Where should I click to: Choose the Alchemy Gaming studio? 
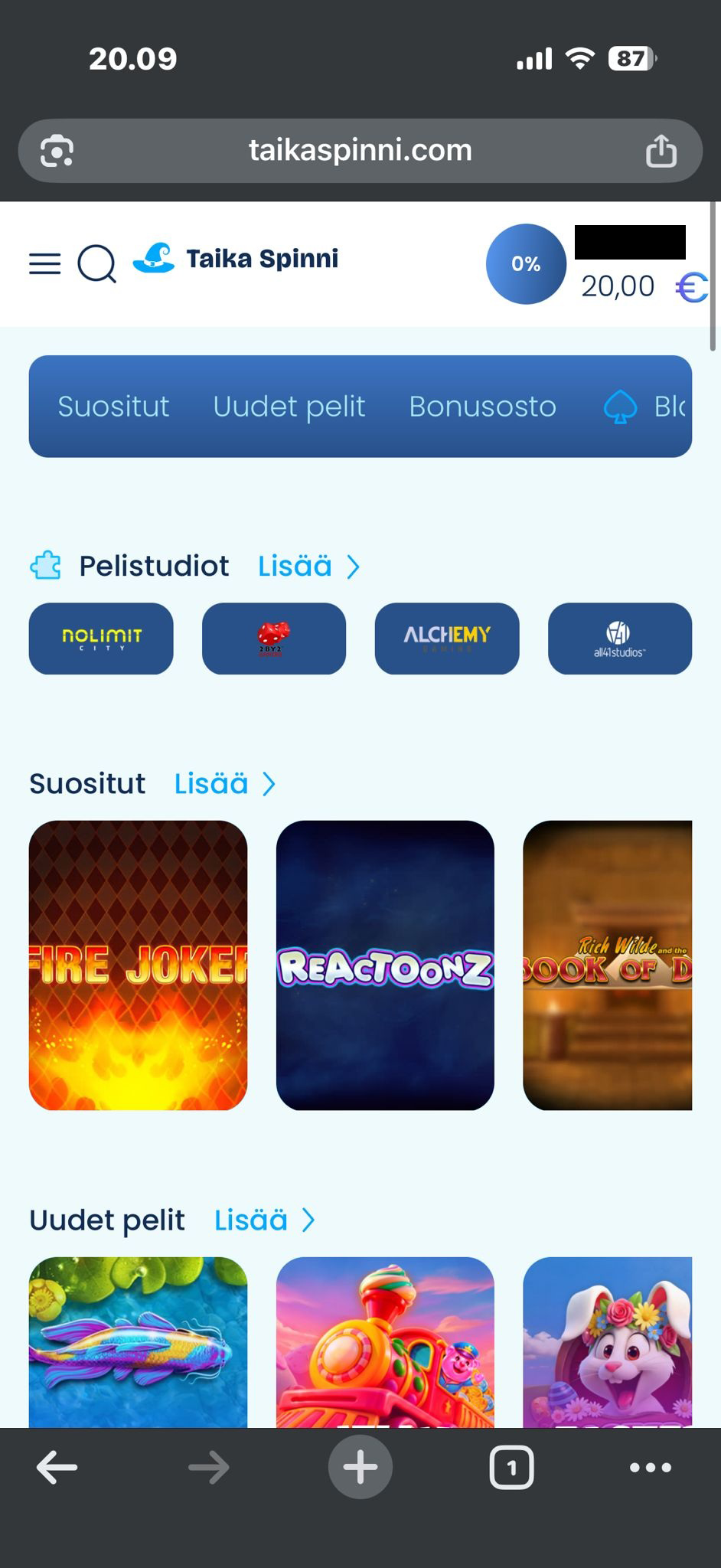coord(447,639)
